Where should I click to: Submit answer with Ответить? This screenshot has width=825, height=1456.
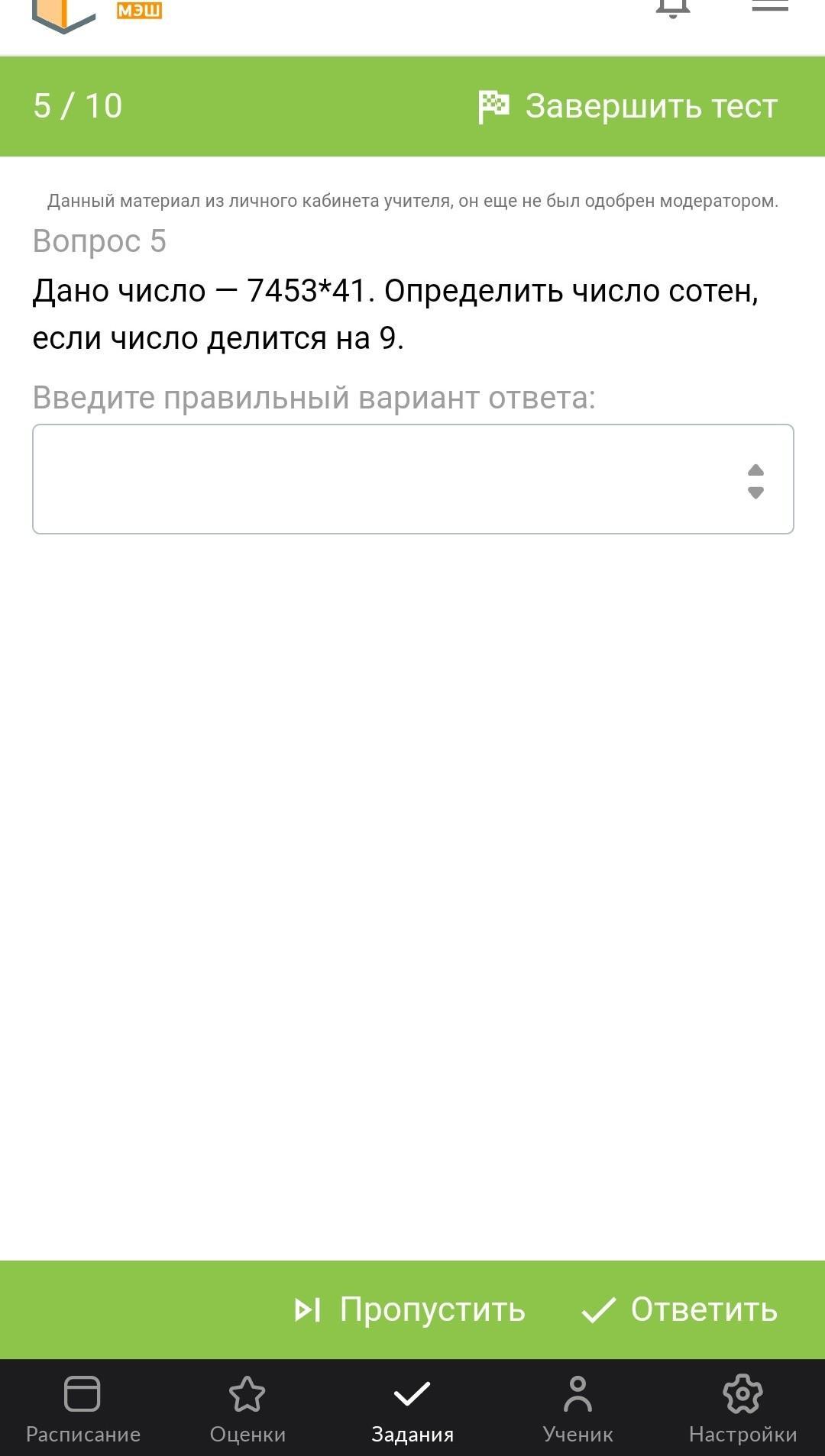pyautogui.click(x=679, y=1309)
